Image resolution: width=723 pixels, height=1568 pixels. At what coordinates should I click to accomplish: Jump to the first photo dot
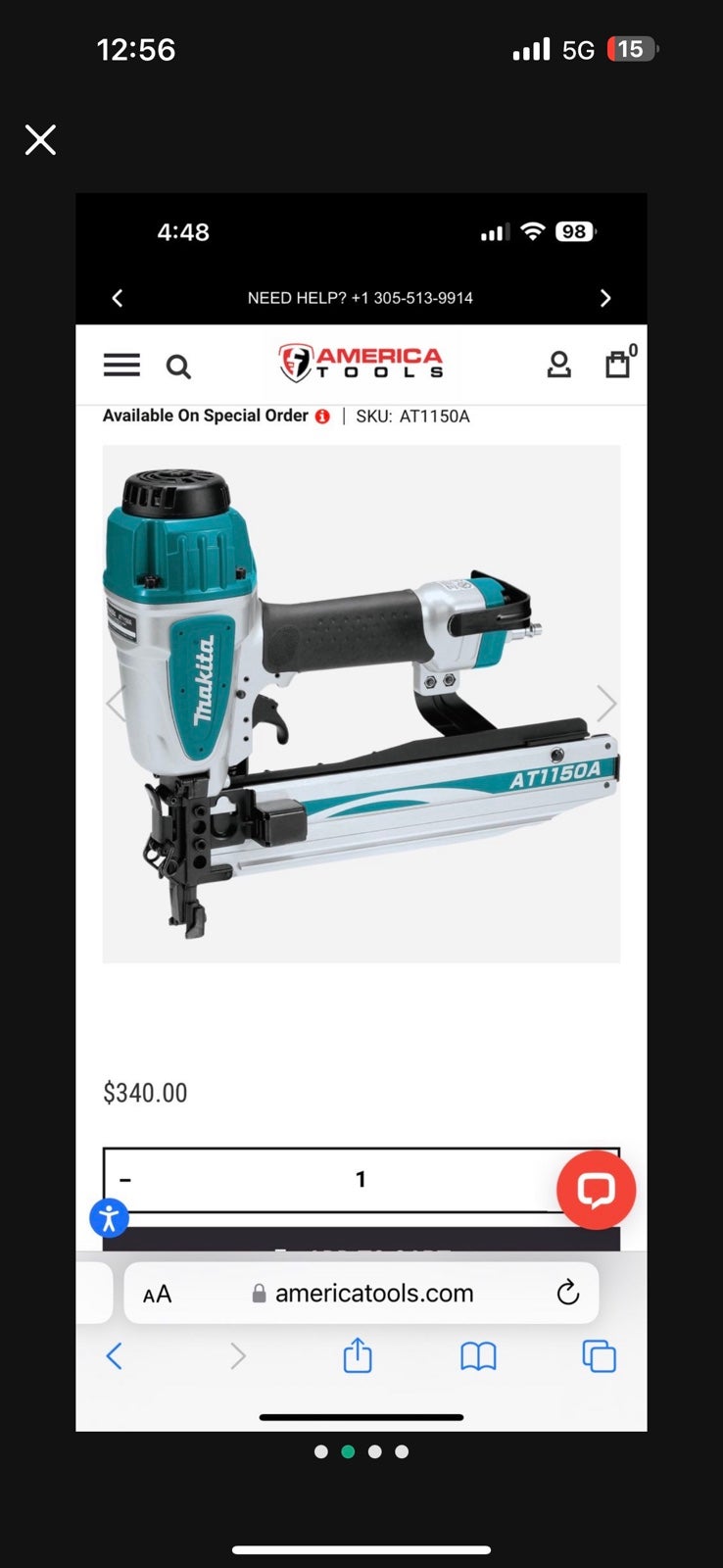click(x=321, y=1451)
